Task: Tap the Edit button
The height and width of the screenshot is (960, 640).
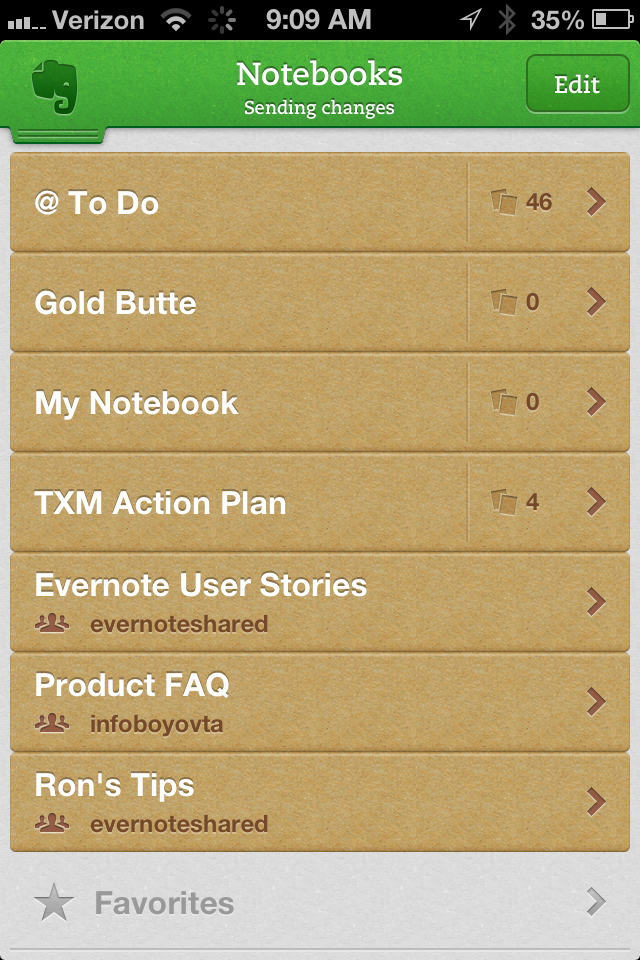Action: [x=577, y=85]
